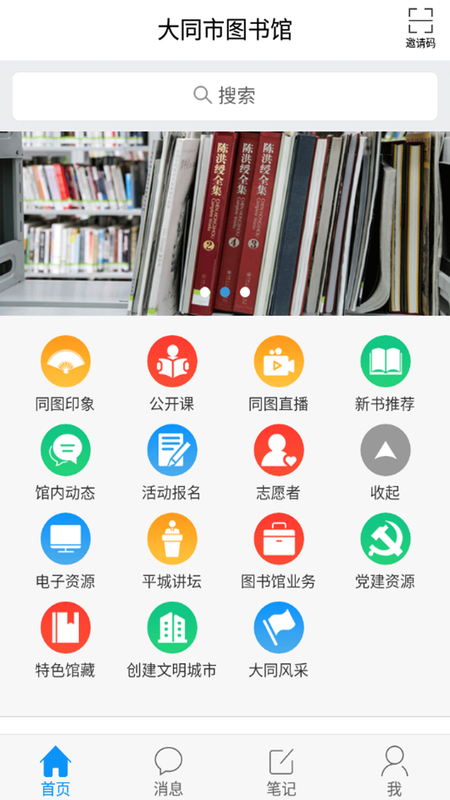Open the bookshelf banner image
Viewport: 450px width, 800px height.
pos(225,223)
